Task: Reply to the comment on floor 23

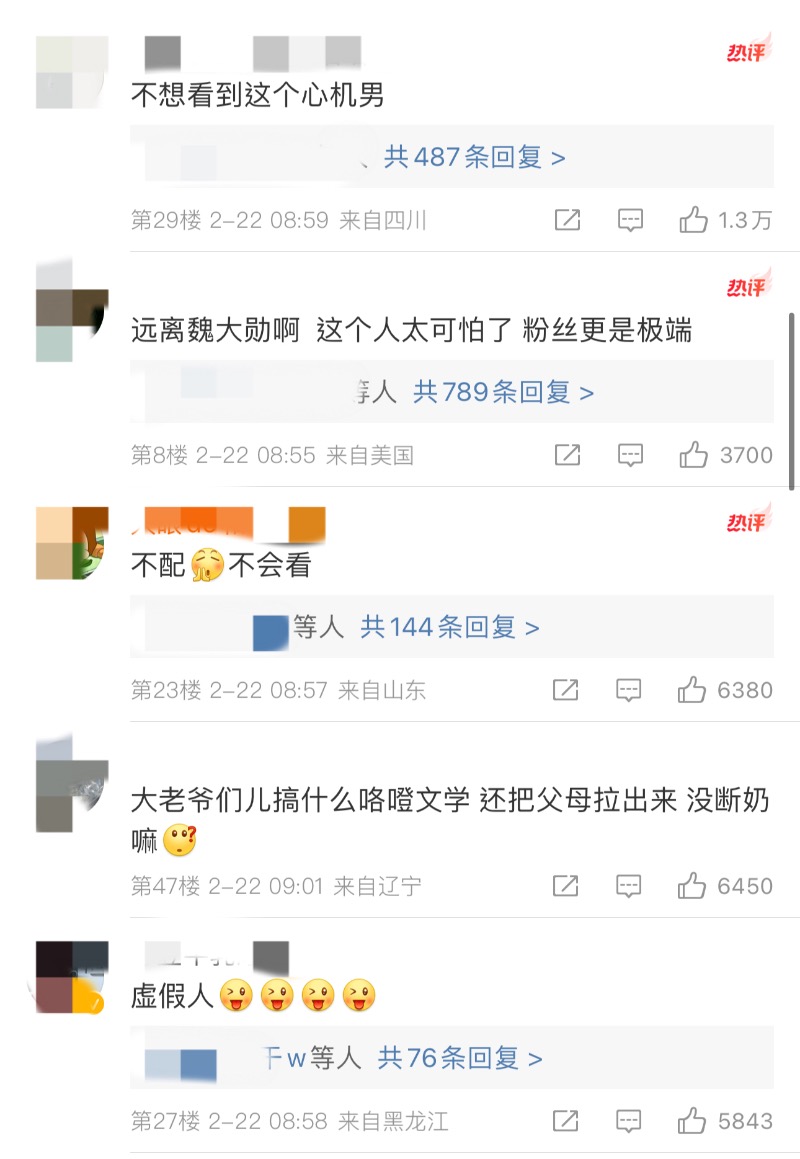Action: pos(628,690)
